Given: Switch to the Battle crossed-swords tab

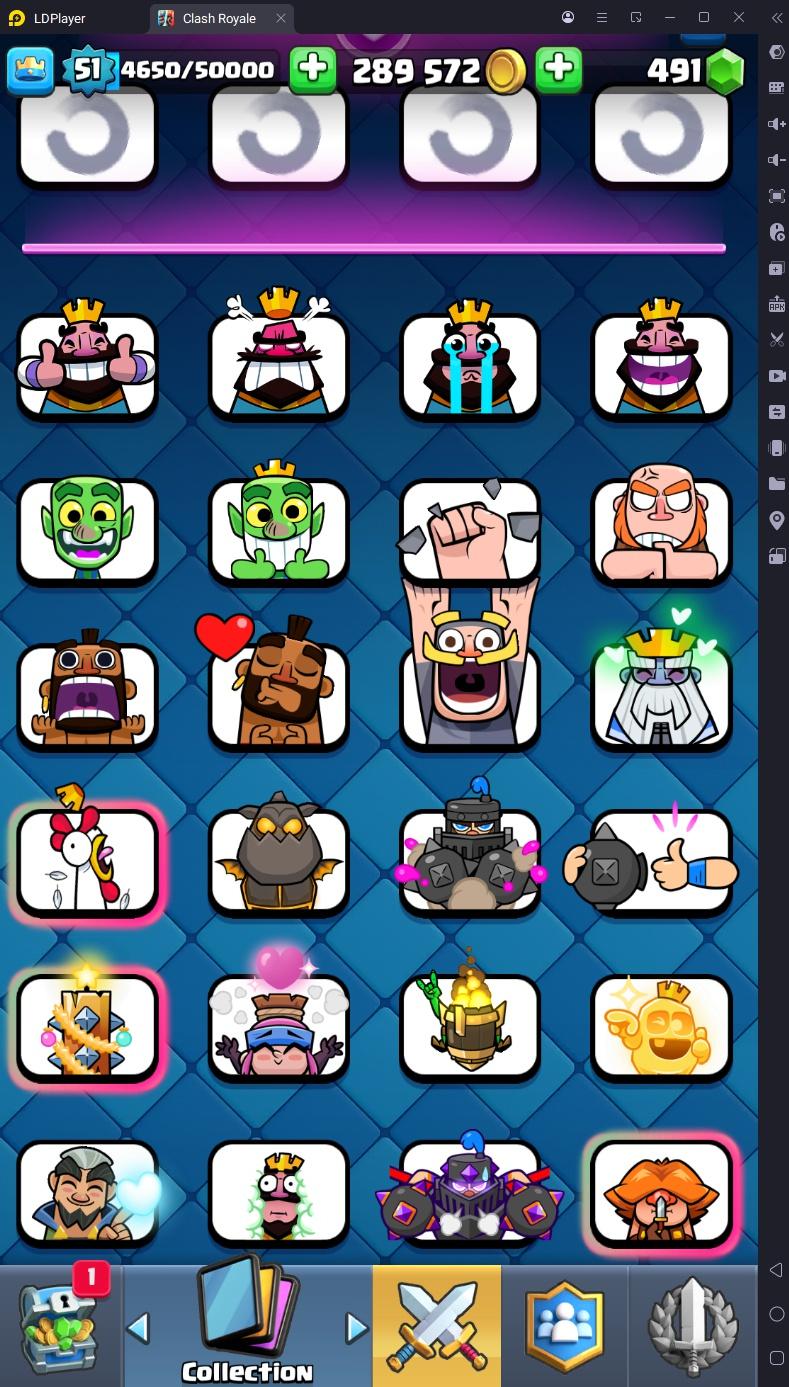Looking at the screenshot, I should click(437, 1326).
